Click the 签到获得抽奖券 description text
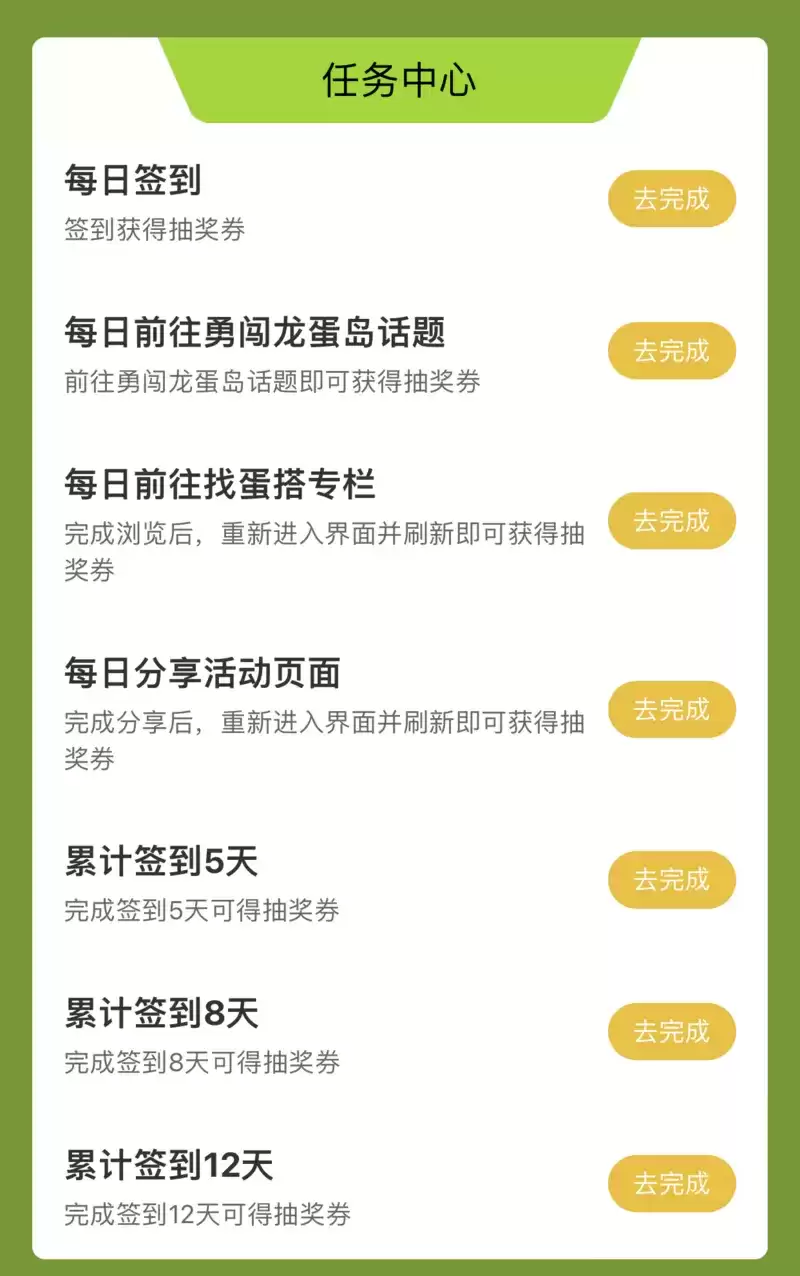 tap(150, 228)
